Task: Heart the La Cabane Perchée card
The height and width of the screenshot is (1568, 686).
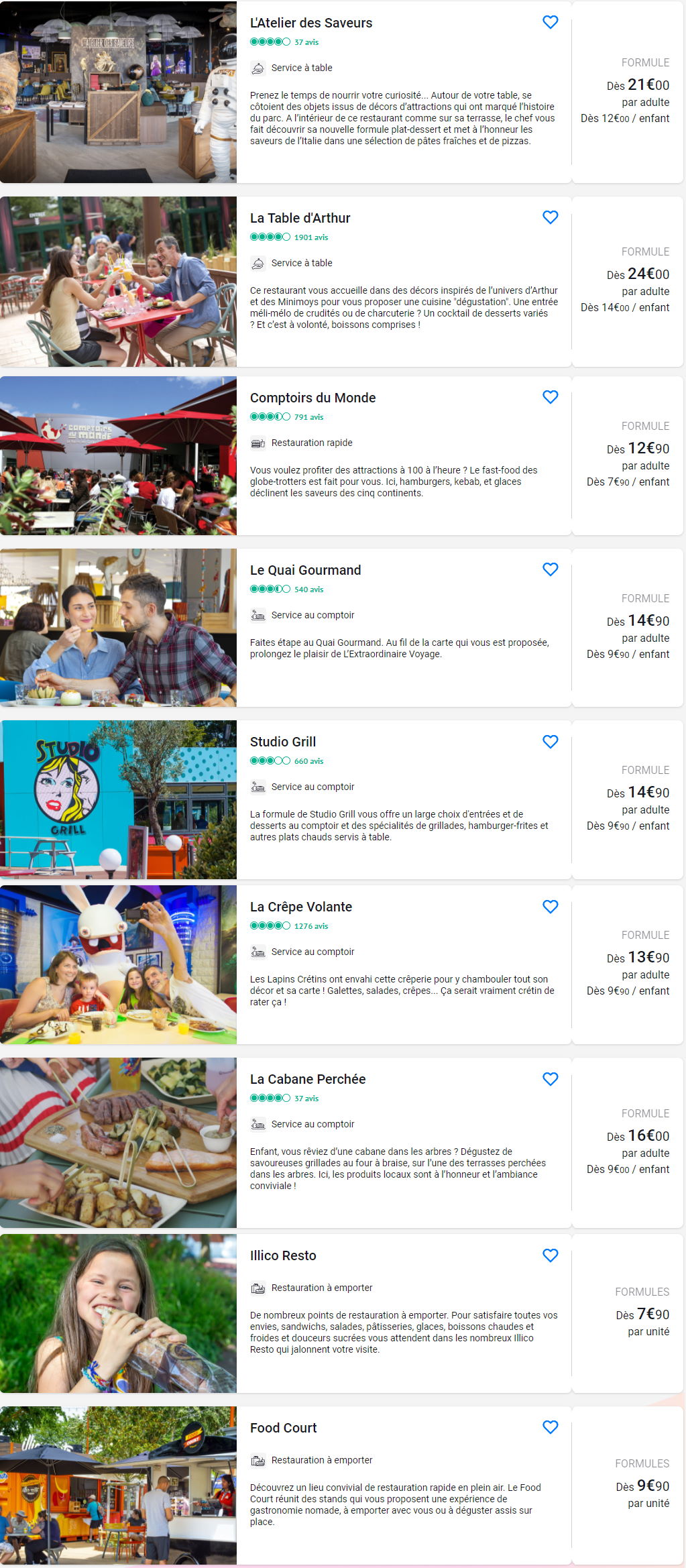Action: pyautogui.click(x=550, y=1078)
